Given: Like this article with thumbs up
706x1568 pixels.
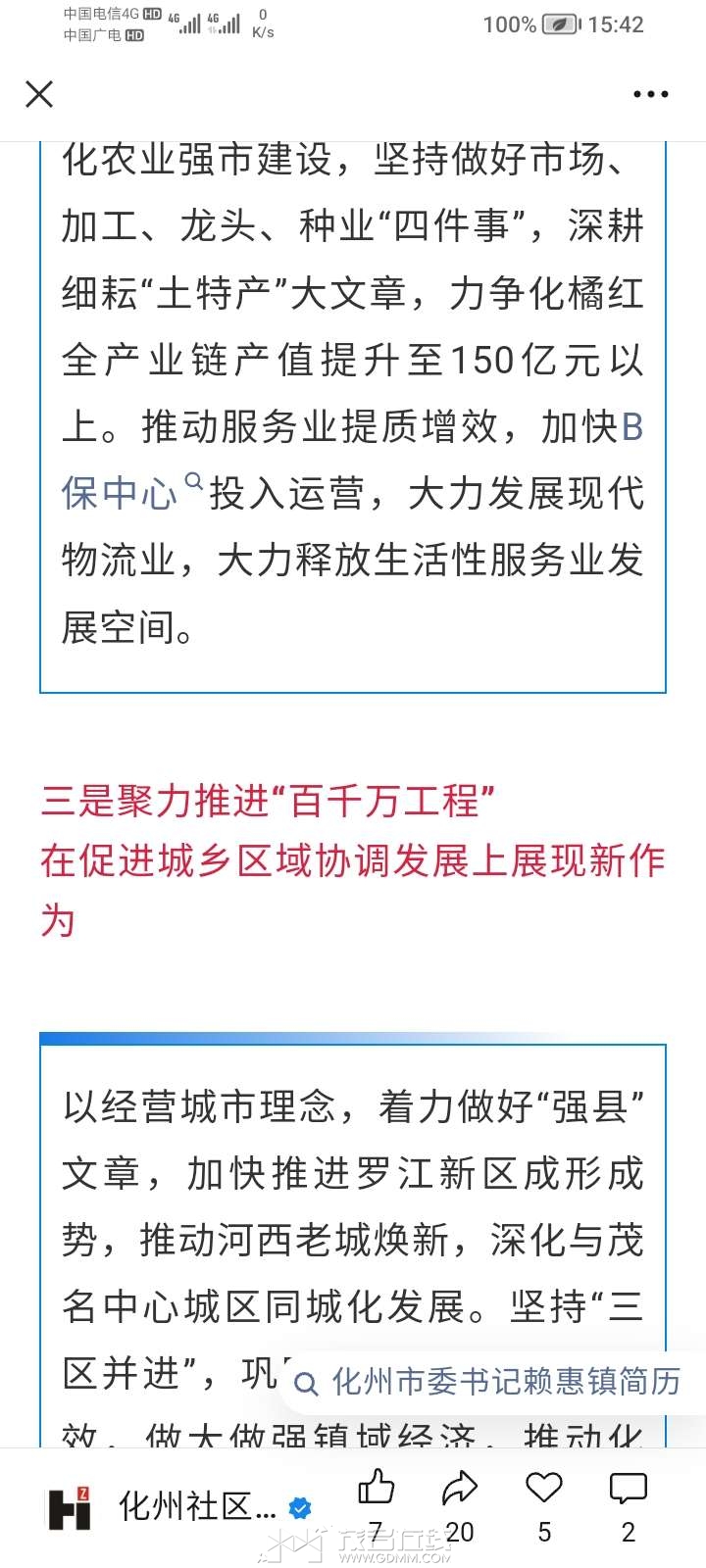Looking at the screenshot, I should (x=376, y=1489).
